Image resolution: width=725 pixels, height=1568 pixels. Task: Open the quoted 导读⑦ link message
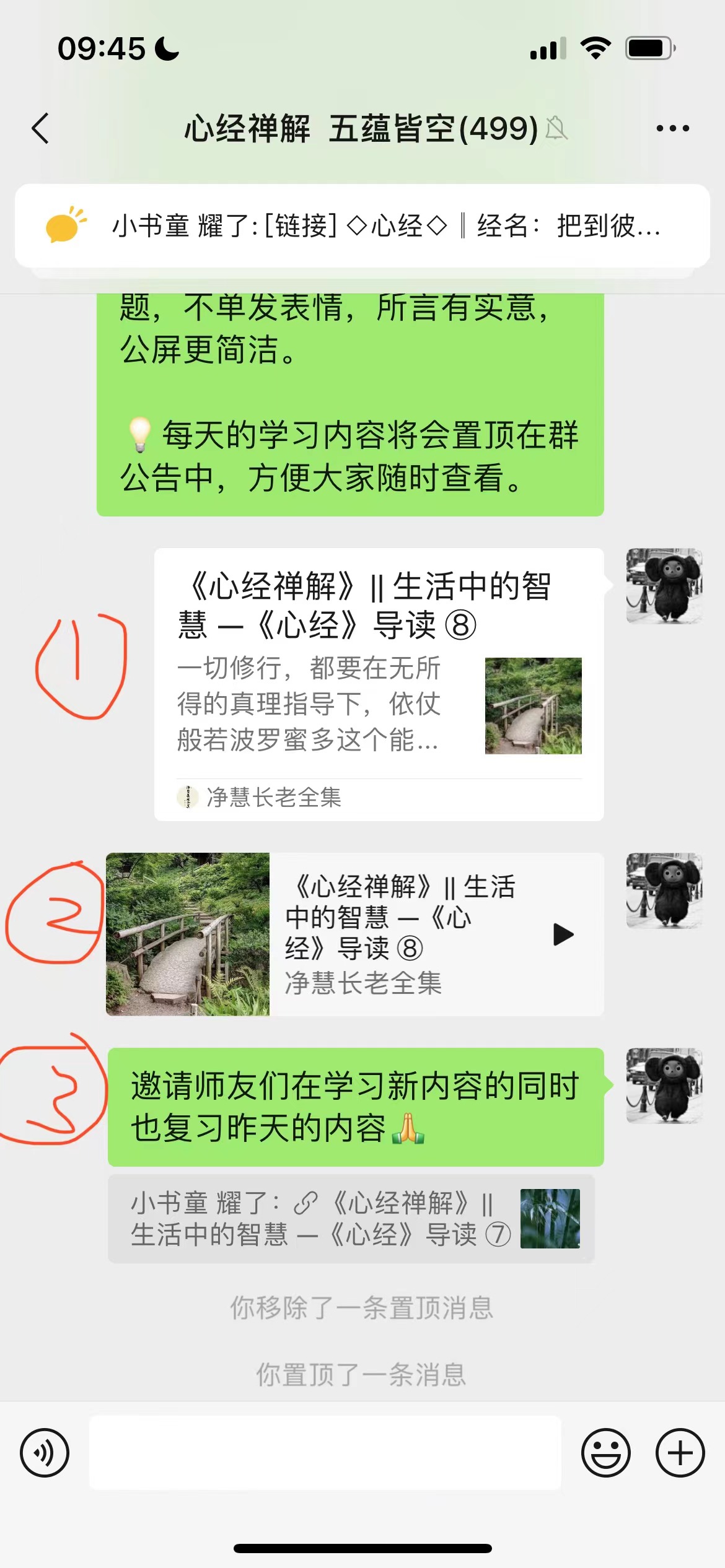click(351, 1219)
